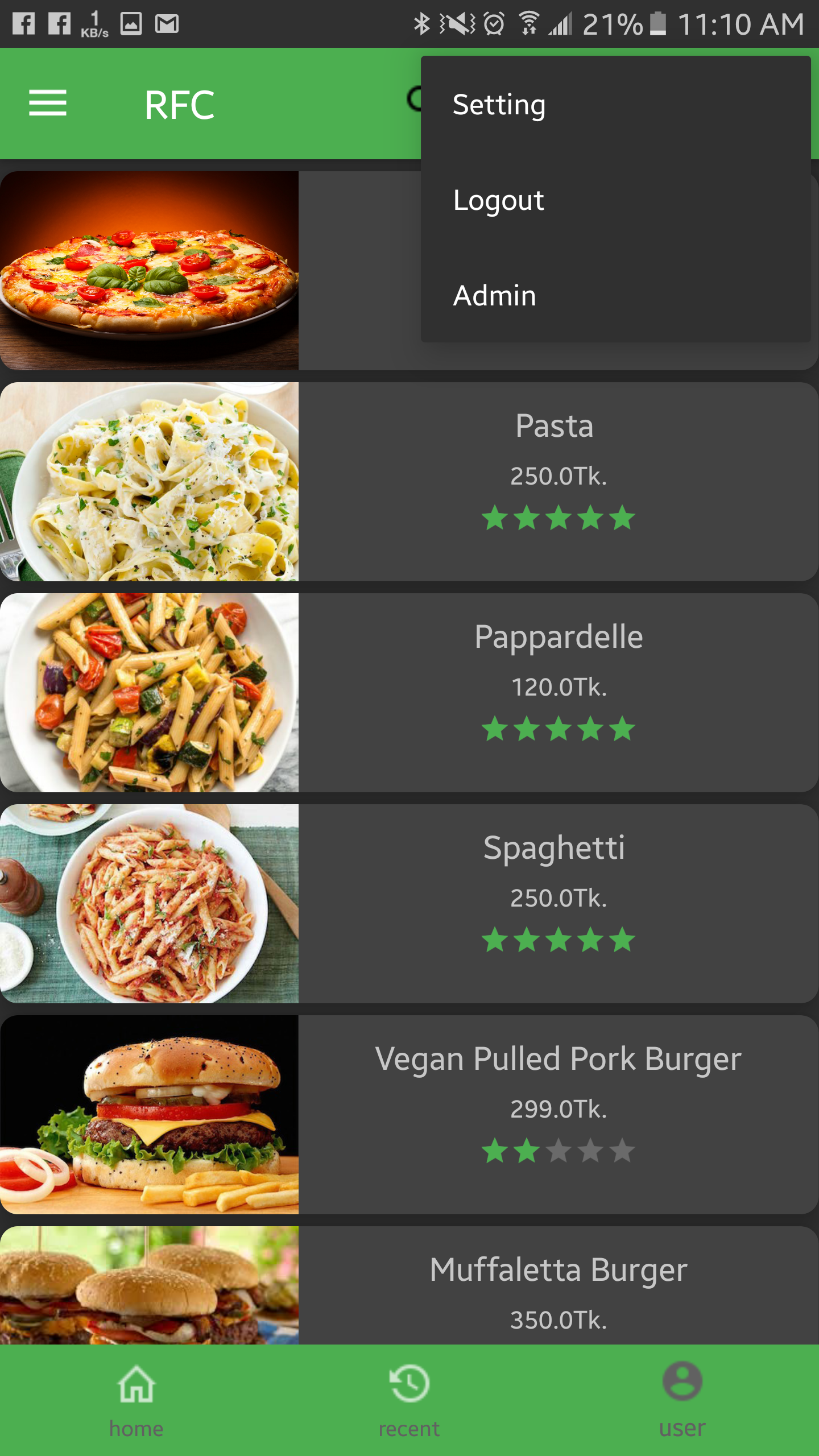
Task: Switch to the recent tab
Action: coord(409,1400)
